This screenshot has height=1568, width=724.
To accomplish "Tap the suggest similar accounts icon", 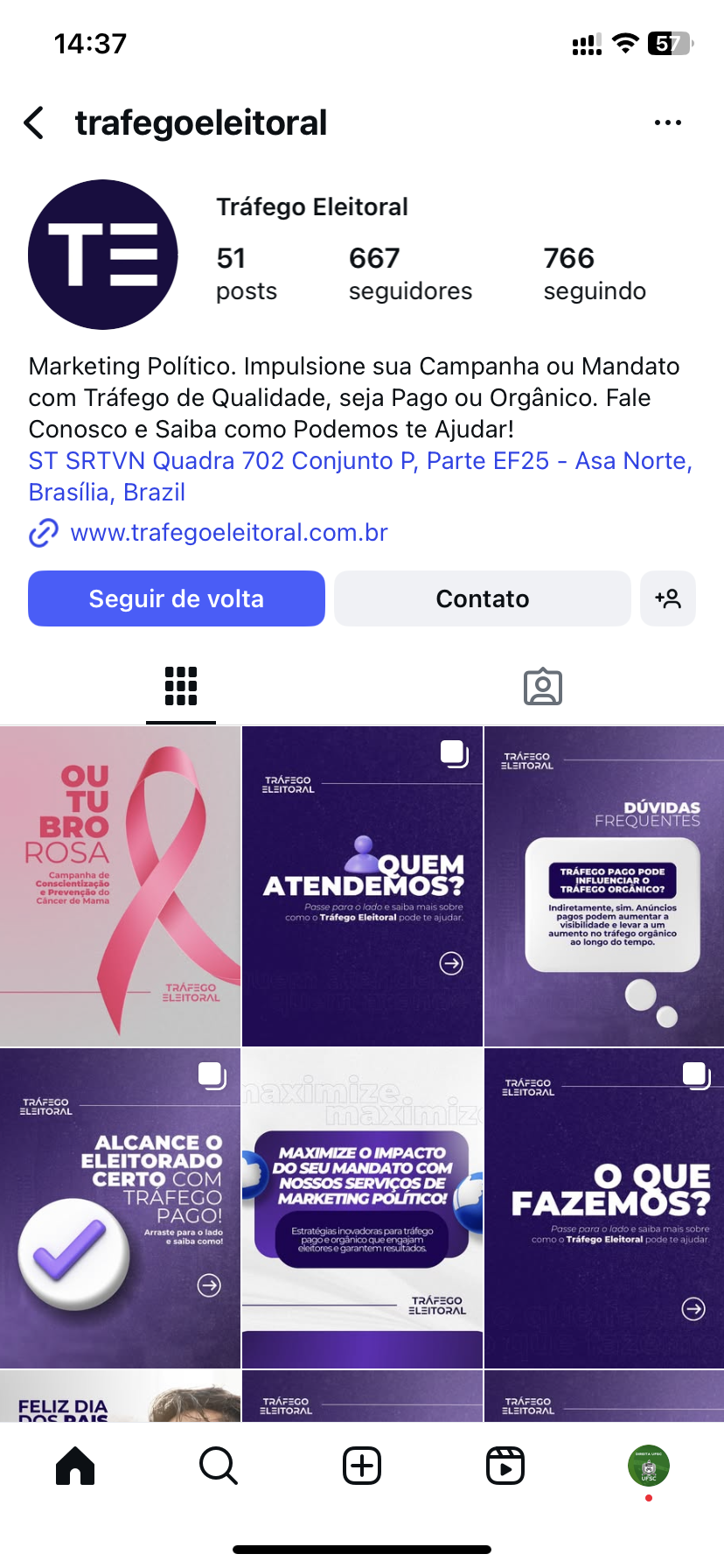I will (x=667, y=598).
